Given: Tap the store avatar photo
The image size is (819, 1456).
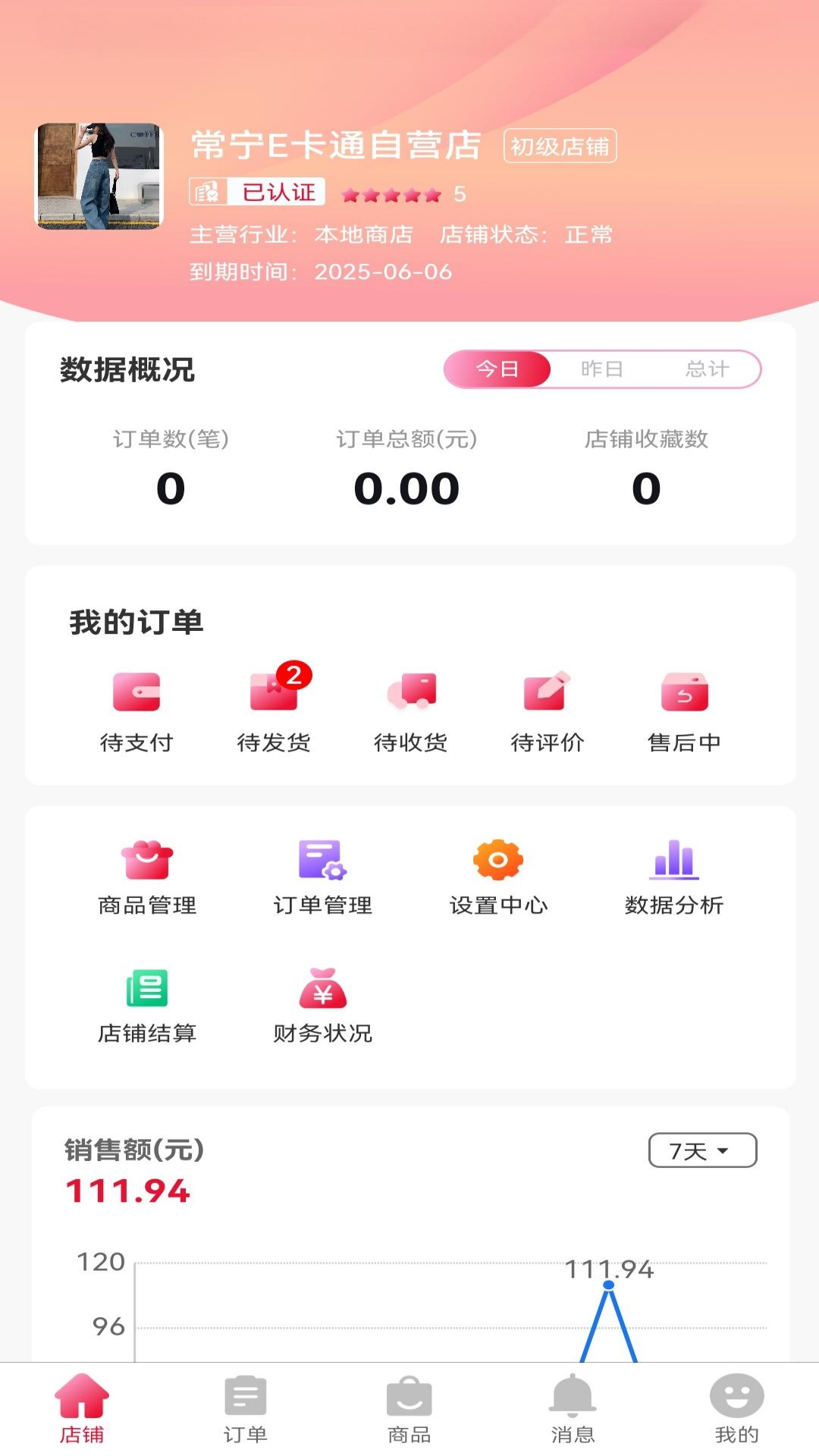Looking at the screenshot, I should 100,174.
